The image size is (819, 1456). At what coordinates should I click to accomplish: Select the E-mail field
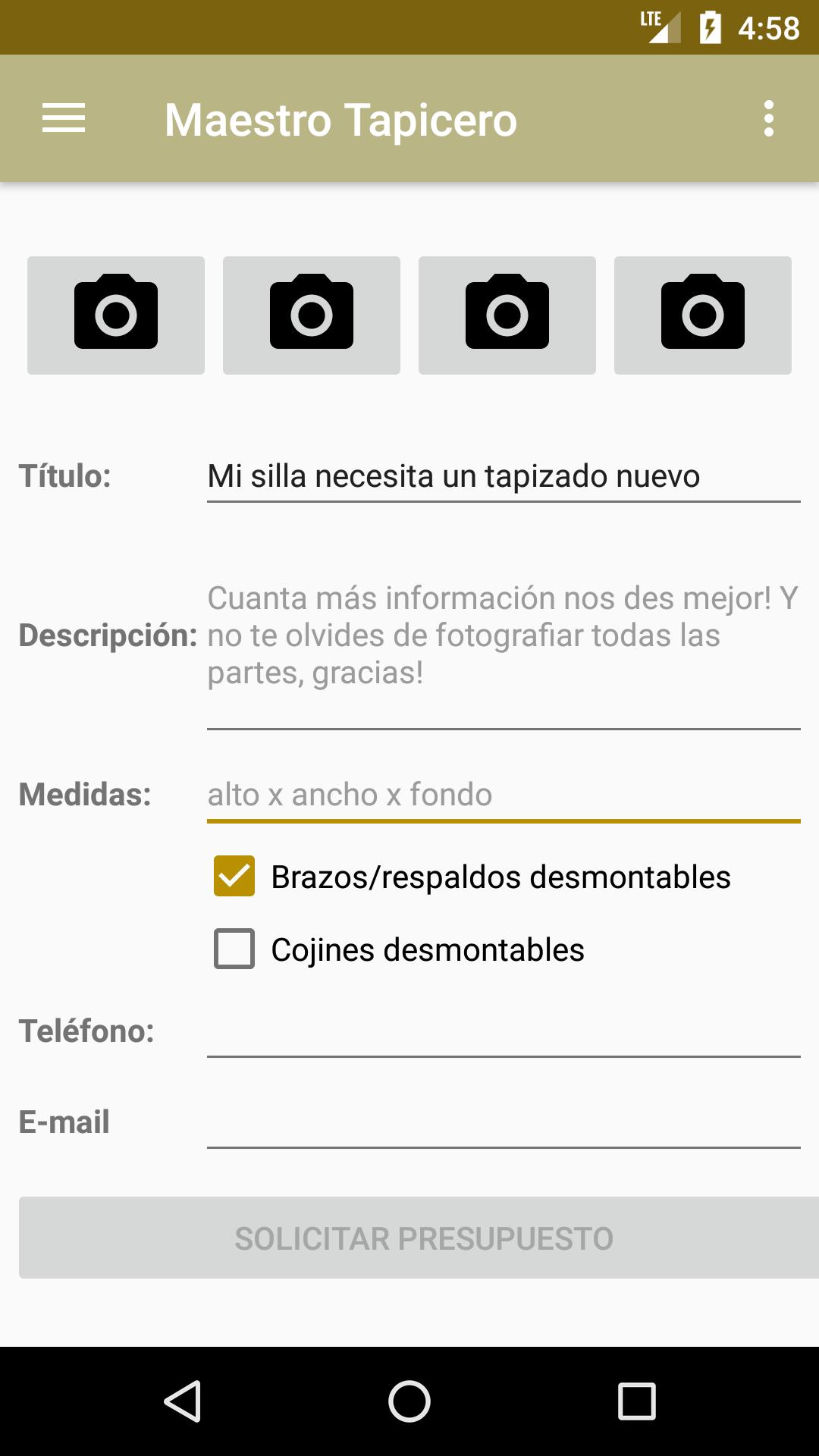tap(503, 1122)
